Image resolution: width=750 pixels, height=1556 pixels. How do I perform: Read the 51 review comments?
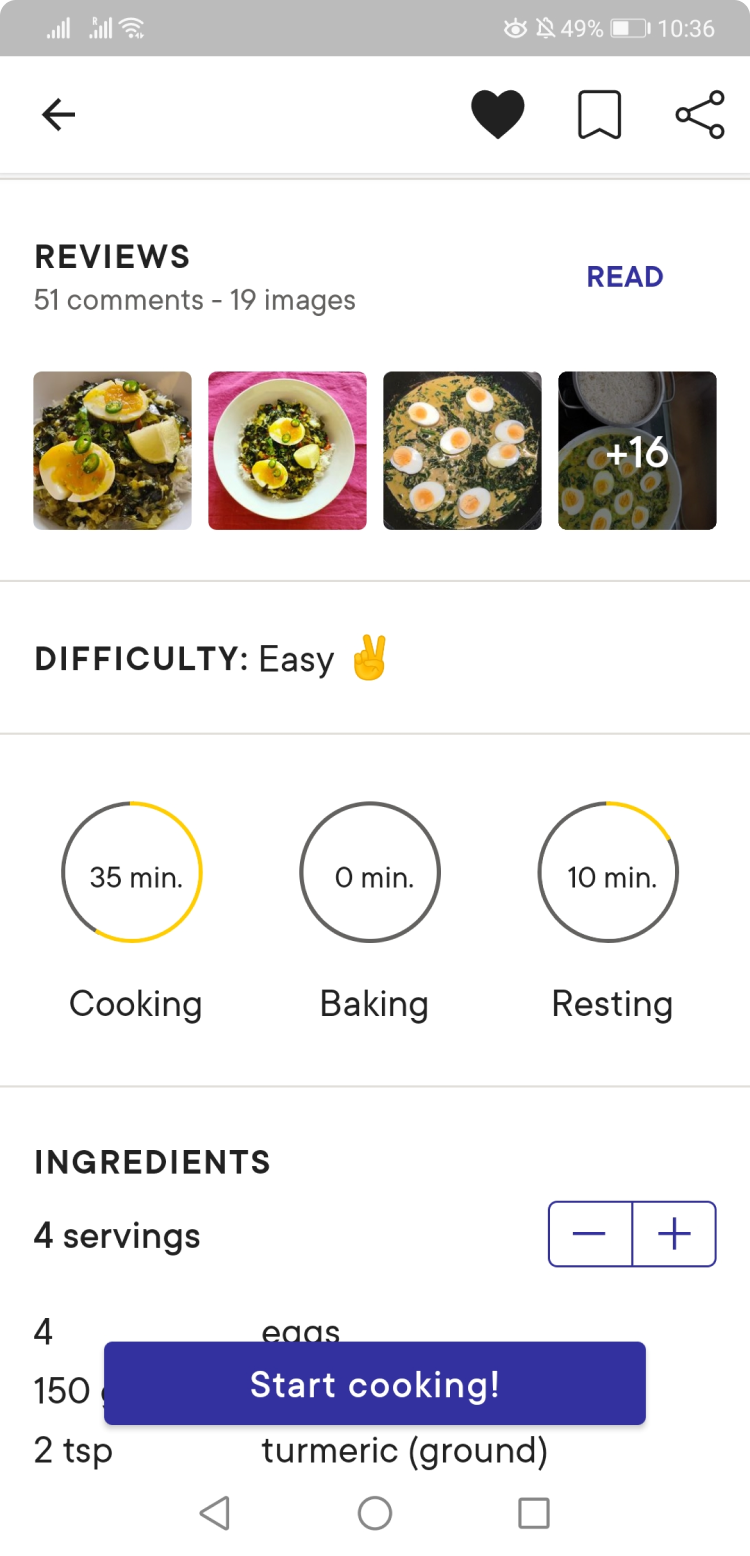tap(624, 277)
